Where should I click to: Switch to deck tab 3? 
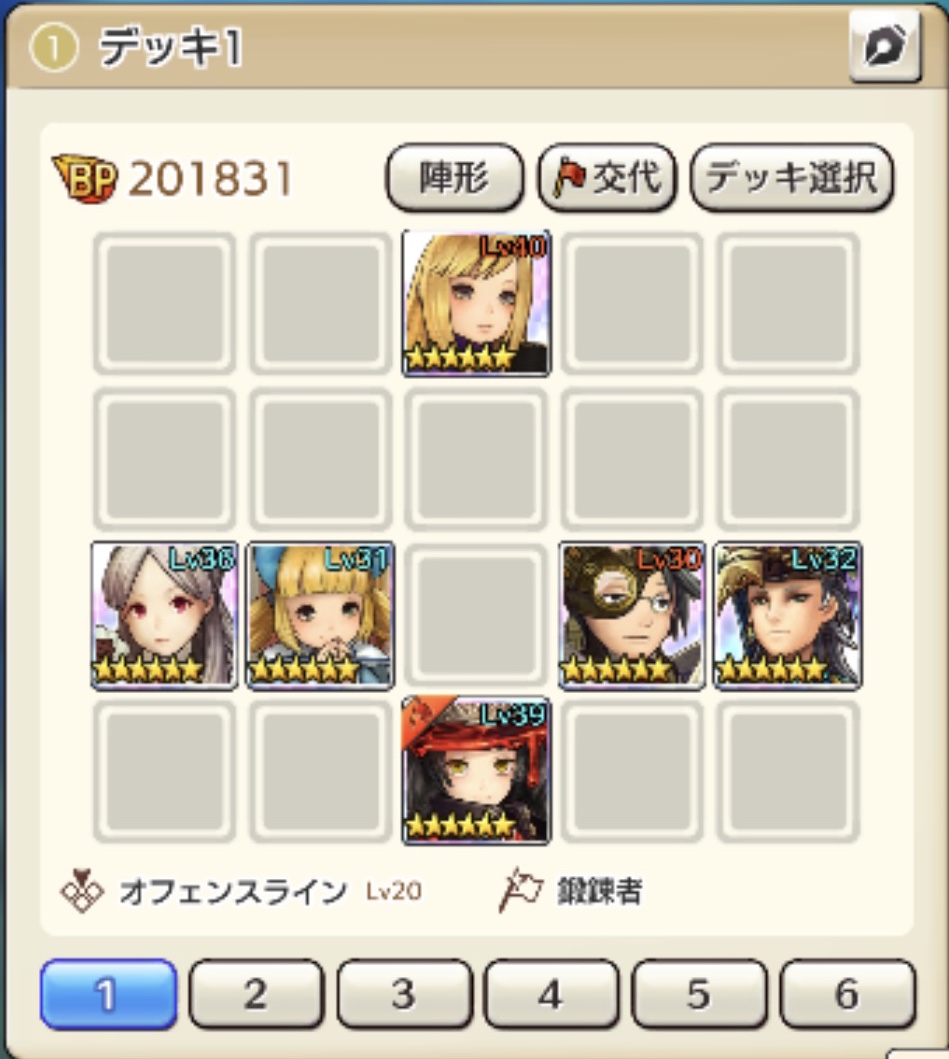pyautogui.click(x=404, y=994)
